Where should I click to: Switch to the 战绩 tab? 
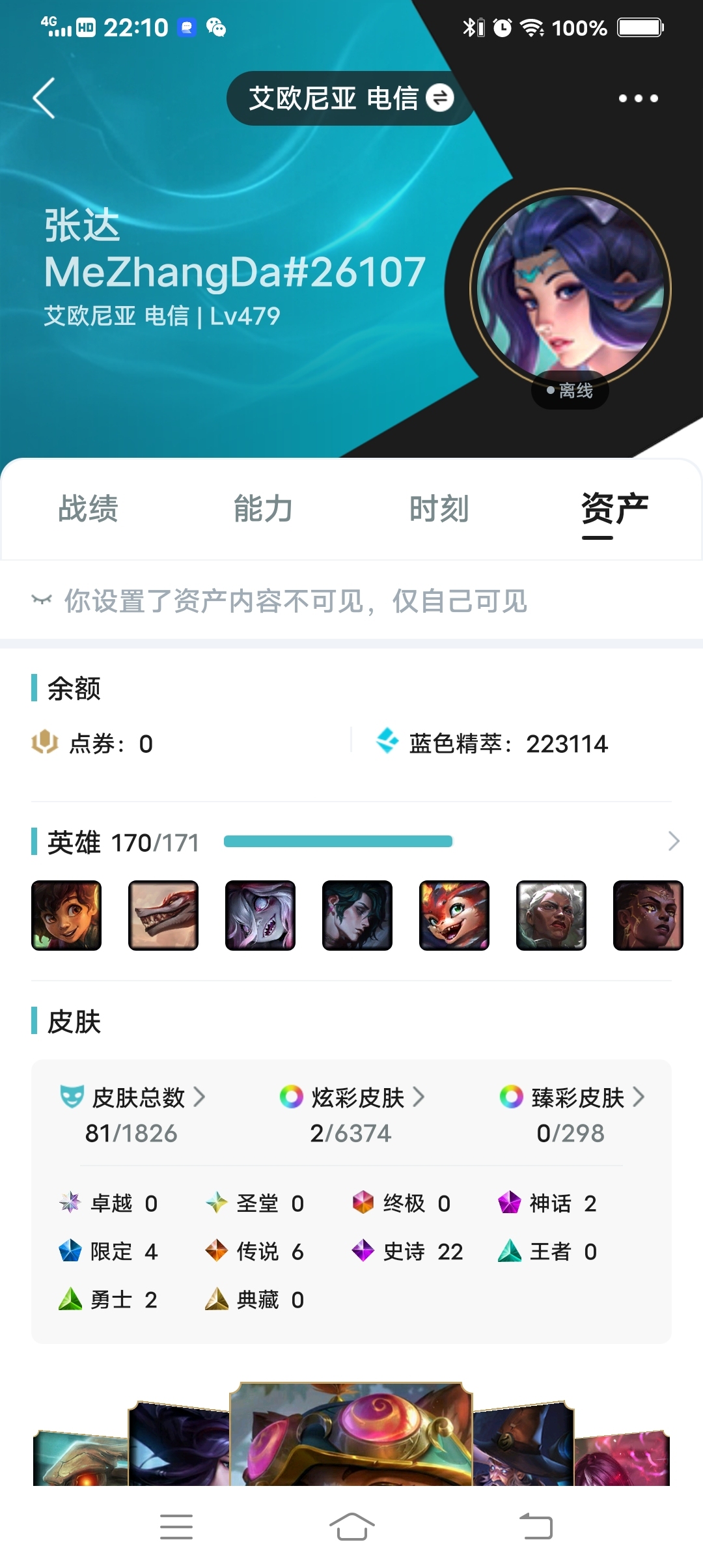[89, 509]
